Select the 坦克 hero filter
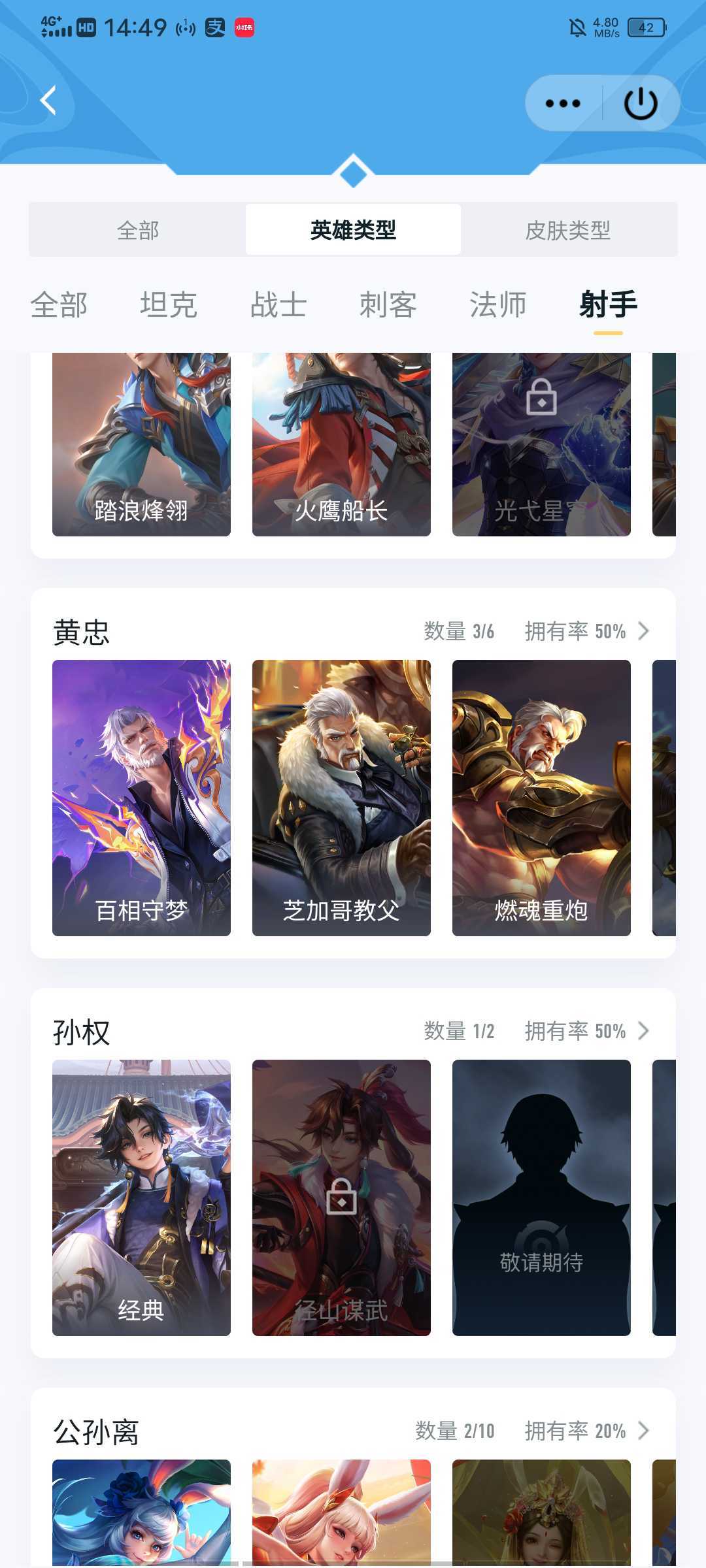This screenshot has width=706, height=1568. (x=168, y=305)
